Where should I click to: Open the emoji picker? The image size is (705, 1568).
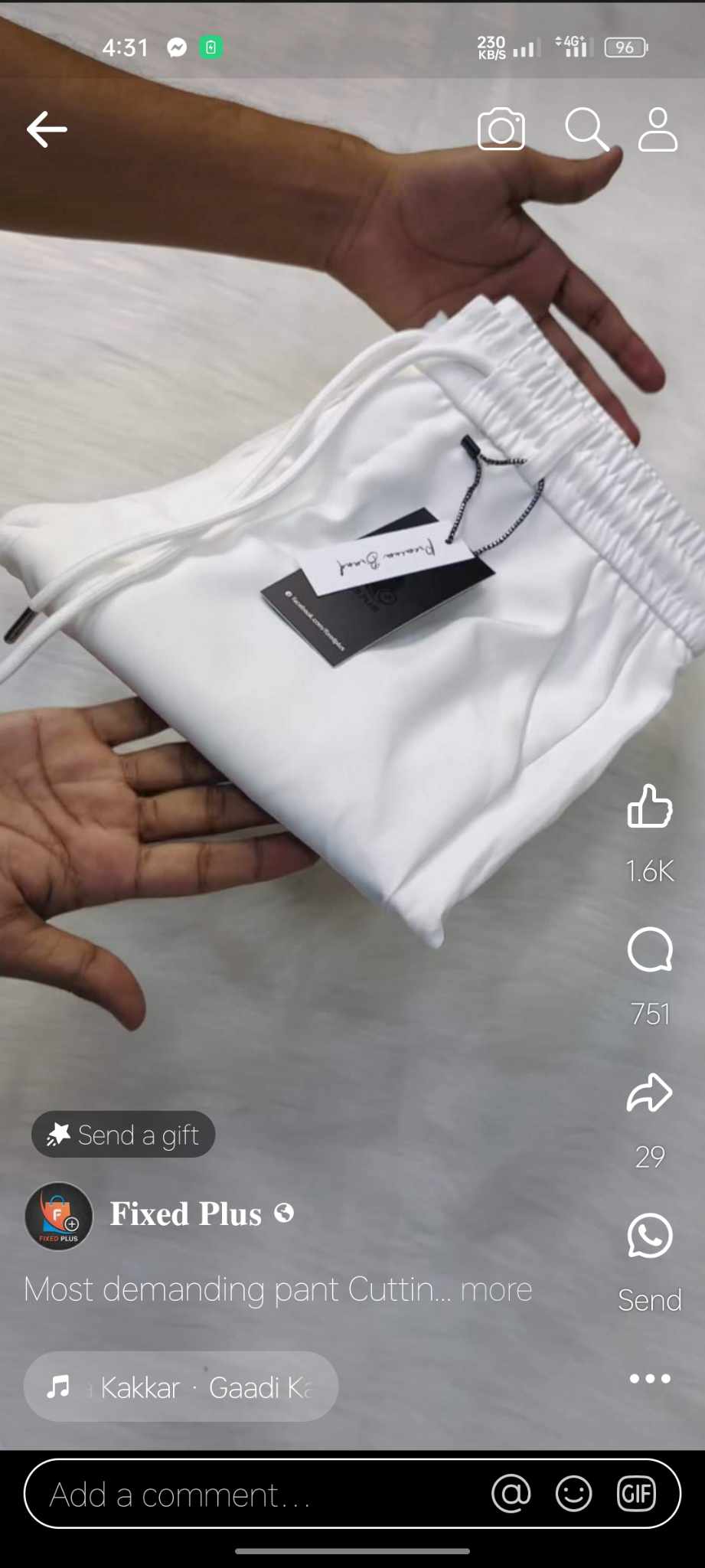[x=573, y=1493]
